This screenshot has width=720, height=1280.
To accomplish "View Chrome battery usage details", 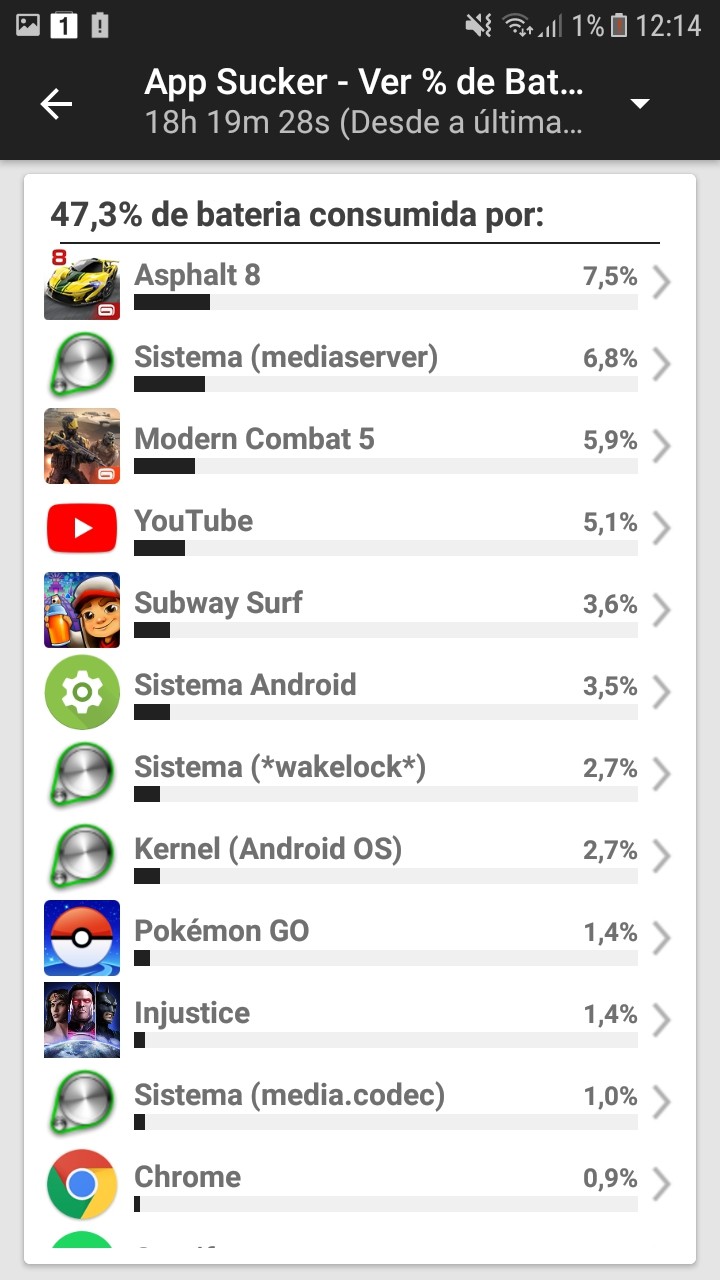I will (x=360, y=1186).
